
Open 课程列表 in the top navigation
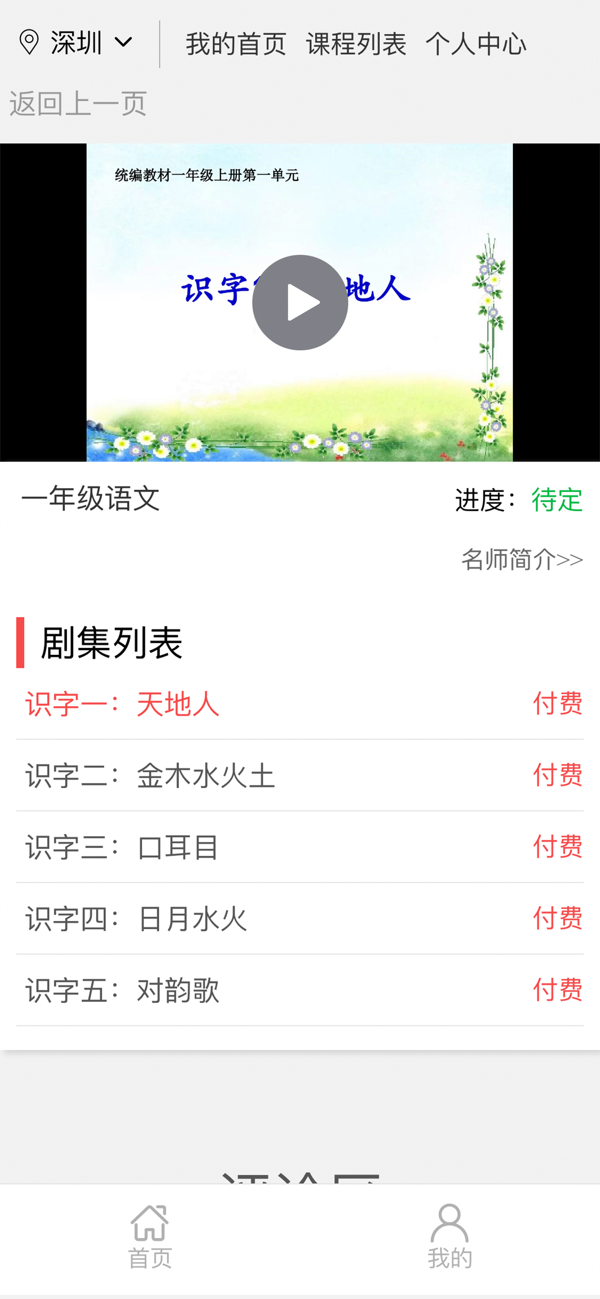click(x=356, y=44)
